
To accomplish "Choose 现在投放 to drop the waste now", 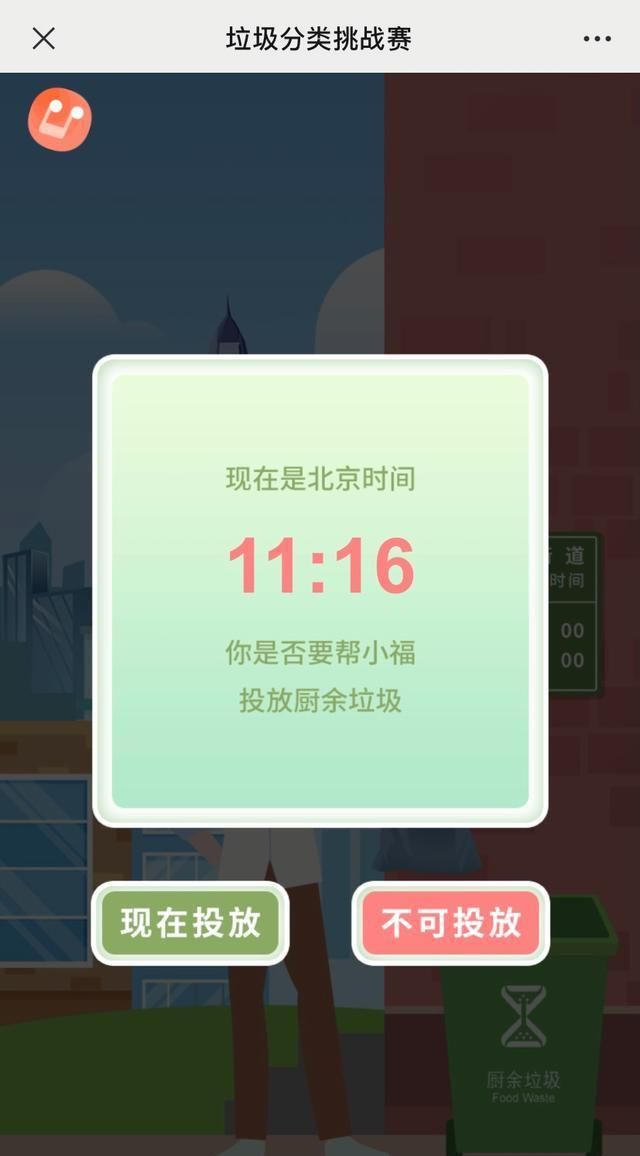I will tap(190, 923).
